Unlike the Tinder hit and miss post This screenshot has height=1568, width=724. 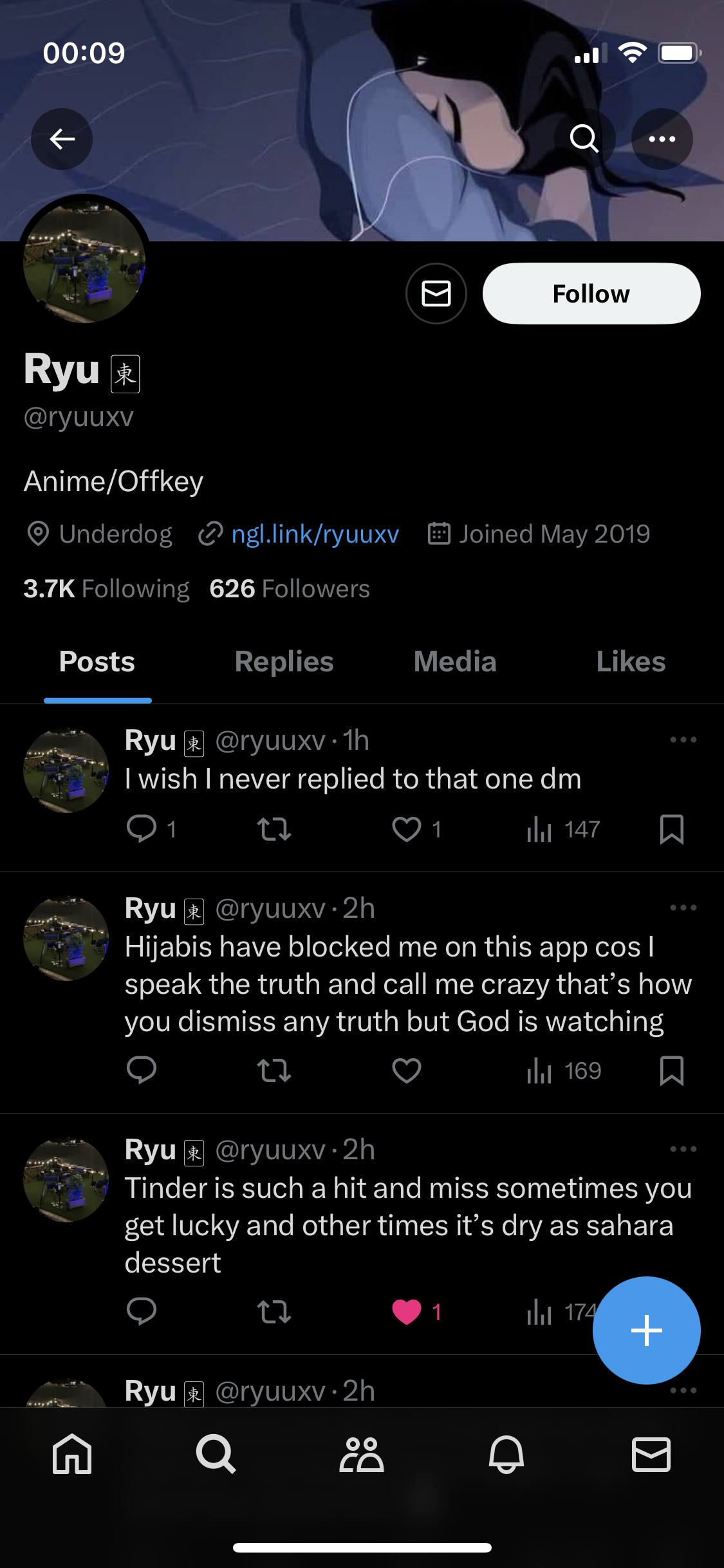pyautogui.click(x=407, y=1312)
